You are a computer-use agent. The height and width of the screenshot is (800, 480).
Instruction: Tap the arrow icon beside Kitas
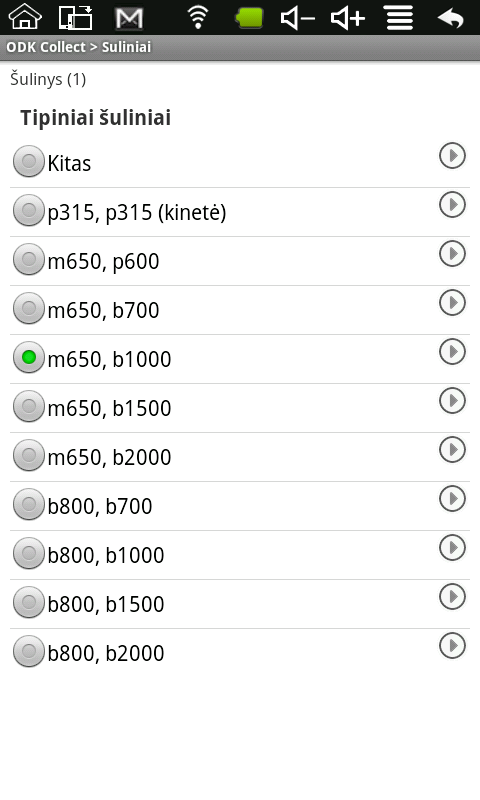pyautogui.click(x=452, y=156)
